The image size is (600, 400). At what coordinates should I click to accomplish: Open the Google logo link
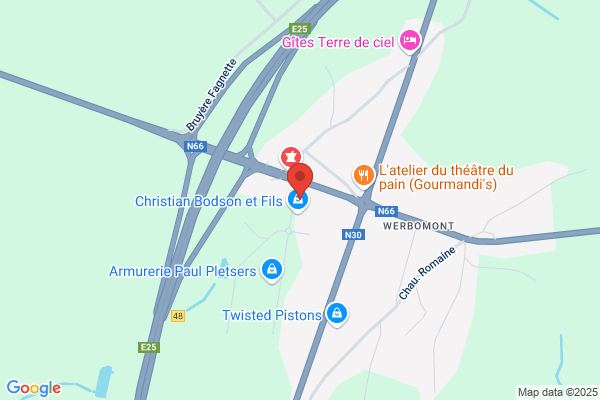point(33,388)
